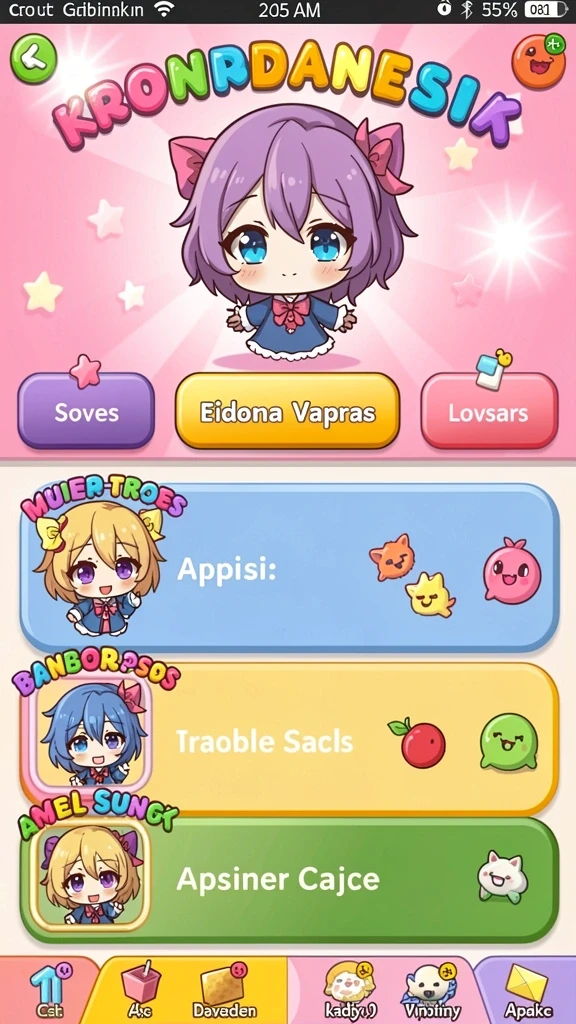This screenshot has height=1024, width=576.
Task: Open the orange face icon with plus badge
Action: [x=538, y=61]
